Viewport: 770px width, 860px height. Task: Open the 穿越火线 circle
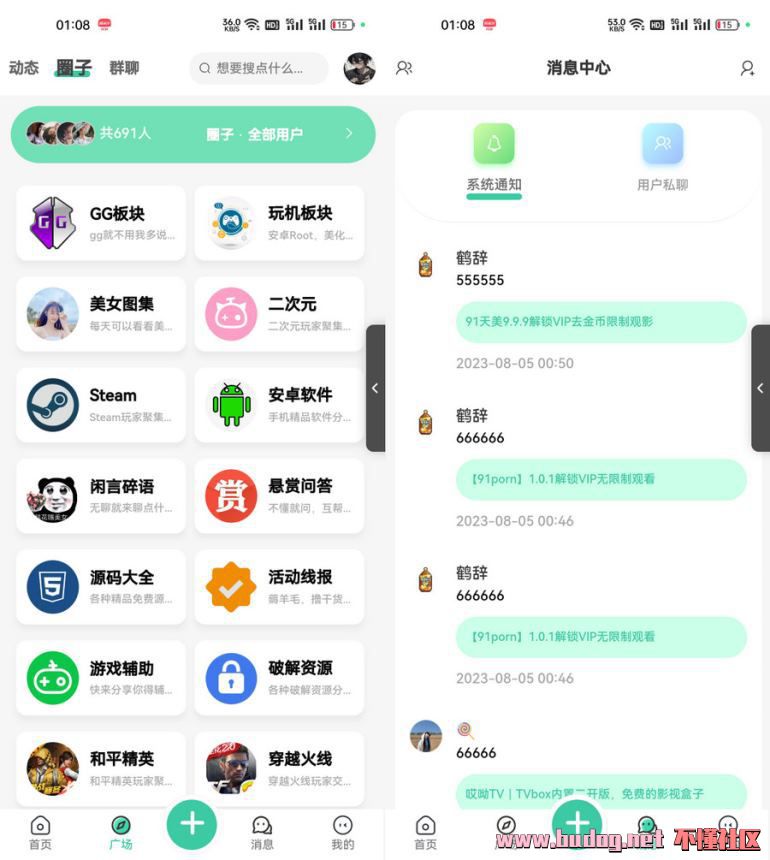[279, 768]
